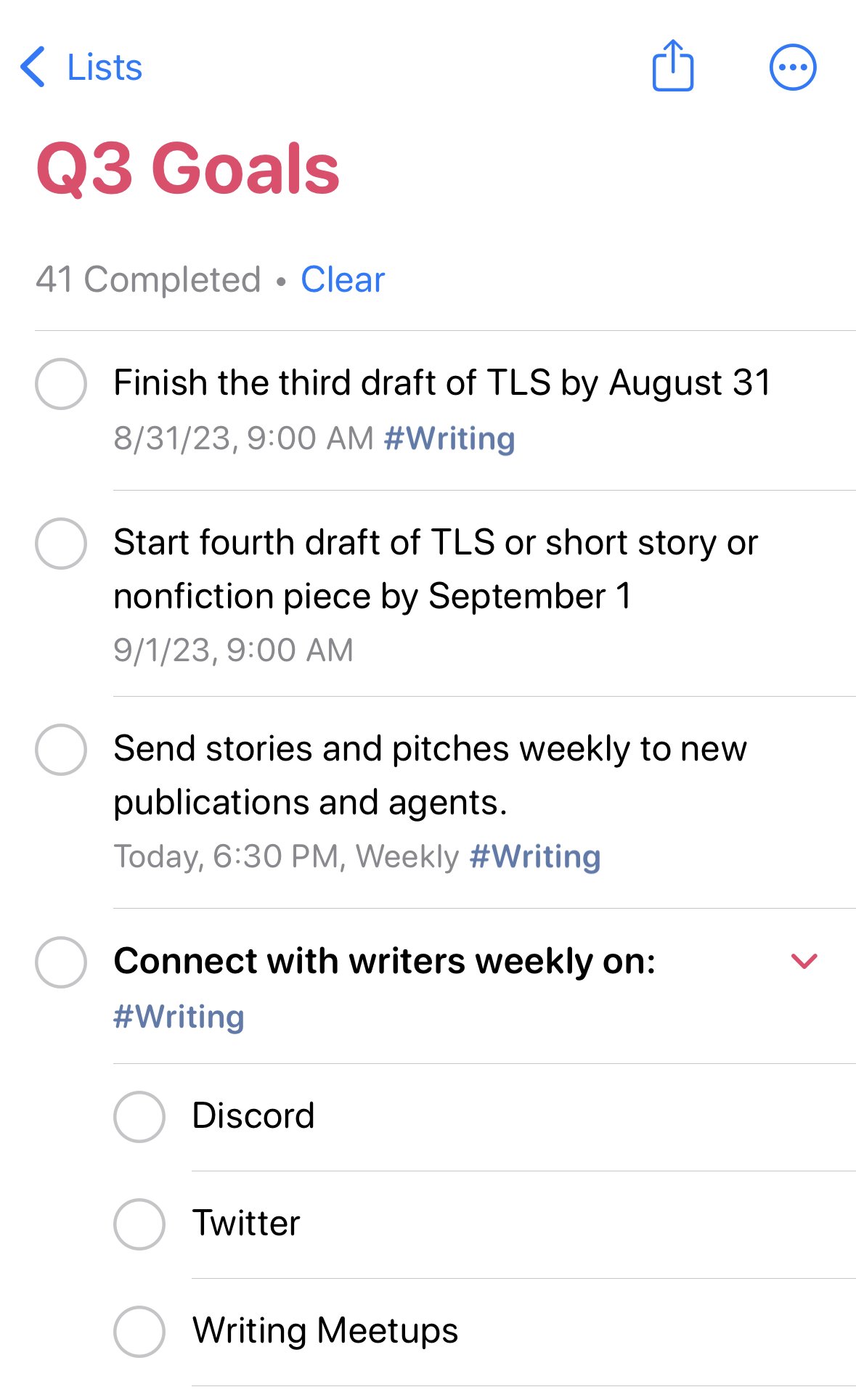This screenshot has height=1400, width=856.
Task: Complete the Writing Meetups subtask
Action: 139,1332
